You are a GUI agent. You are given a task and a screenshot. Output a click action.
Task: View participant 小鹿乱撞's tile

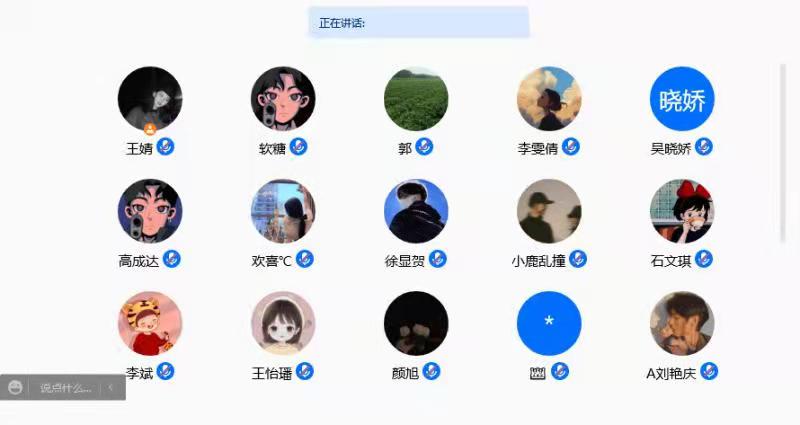[549, 211]
